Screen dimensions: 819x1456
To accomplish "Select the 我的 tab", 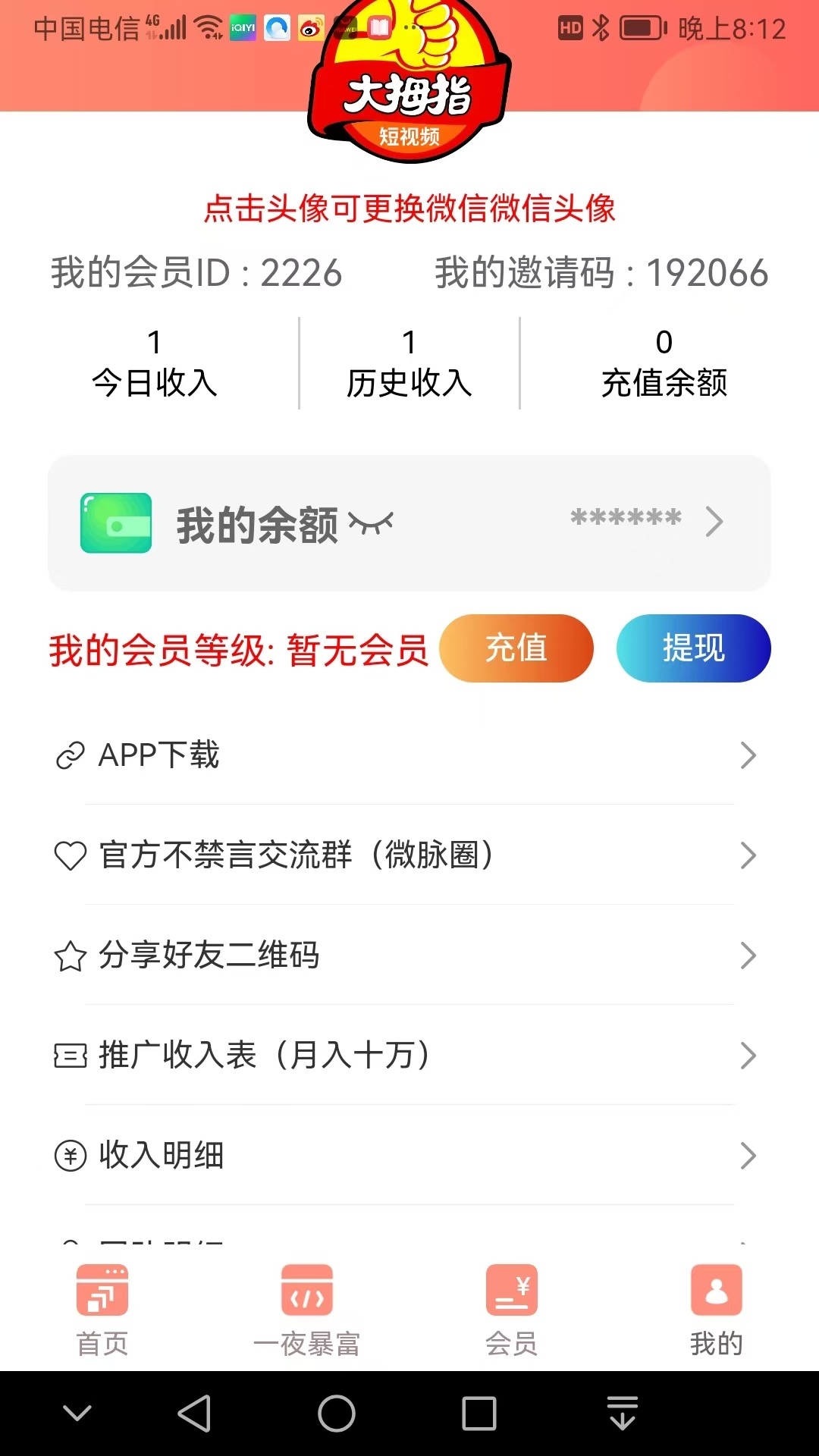I will tap(716, 1310).
